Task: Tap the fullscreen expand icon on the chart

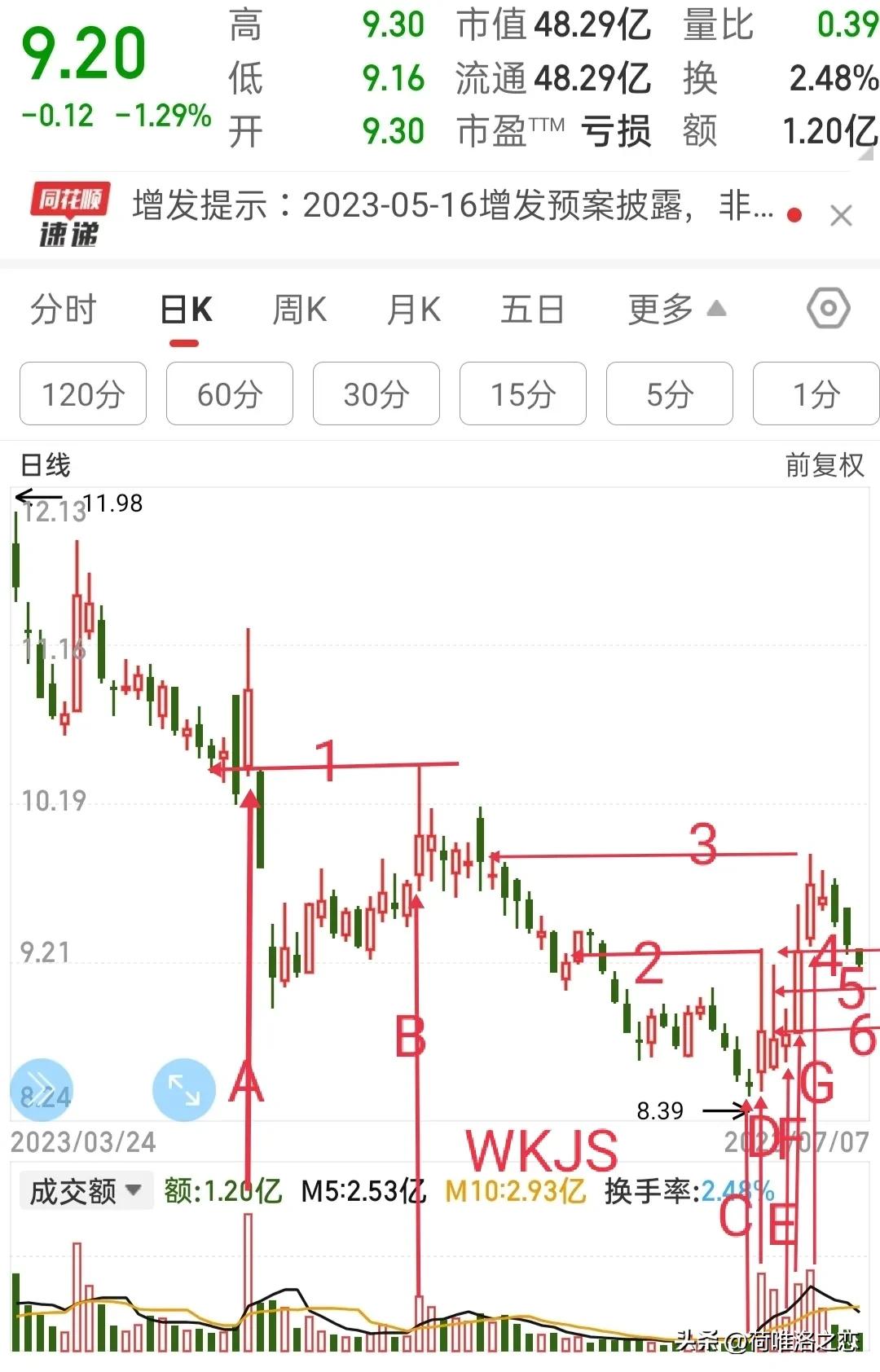Action: click(x=183, y=1089)
